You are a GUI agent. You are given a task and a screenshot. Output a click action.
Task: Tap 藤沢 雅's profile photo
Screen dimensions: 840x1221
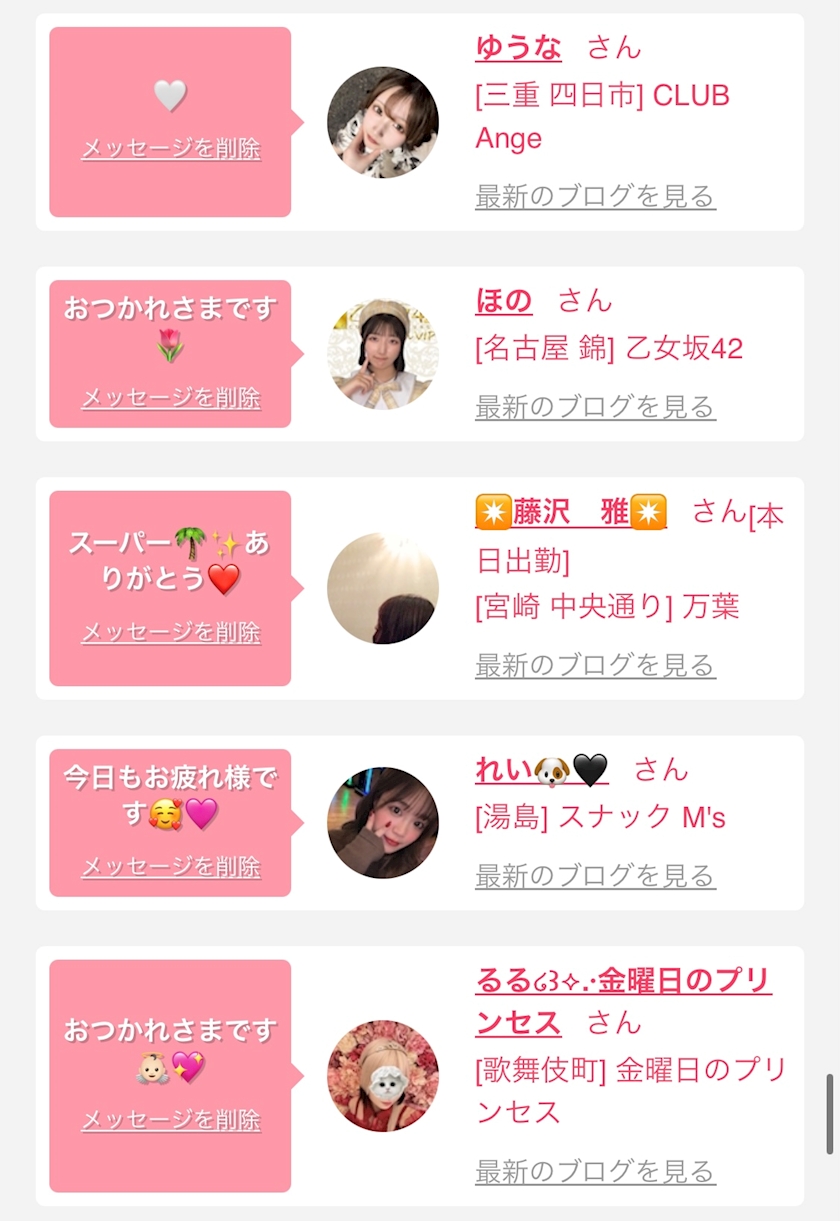[383, 588]
